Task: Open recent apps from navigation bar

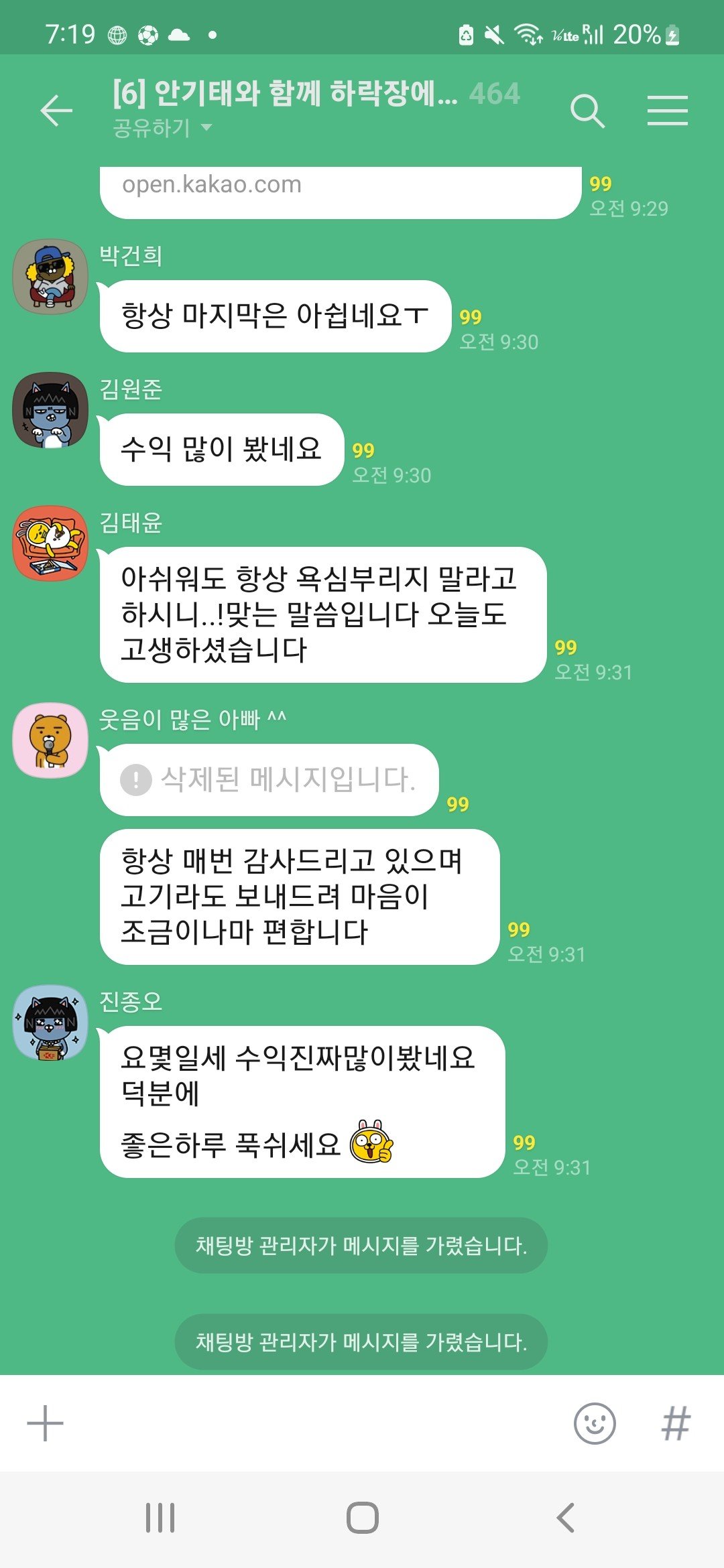Action: pos(160,1518)
